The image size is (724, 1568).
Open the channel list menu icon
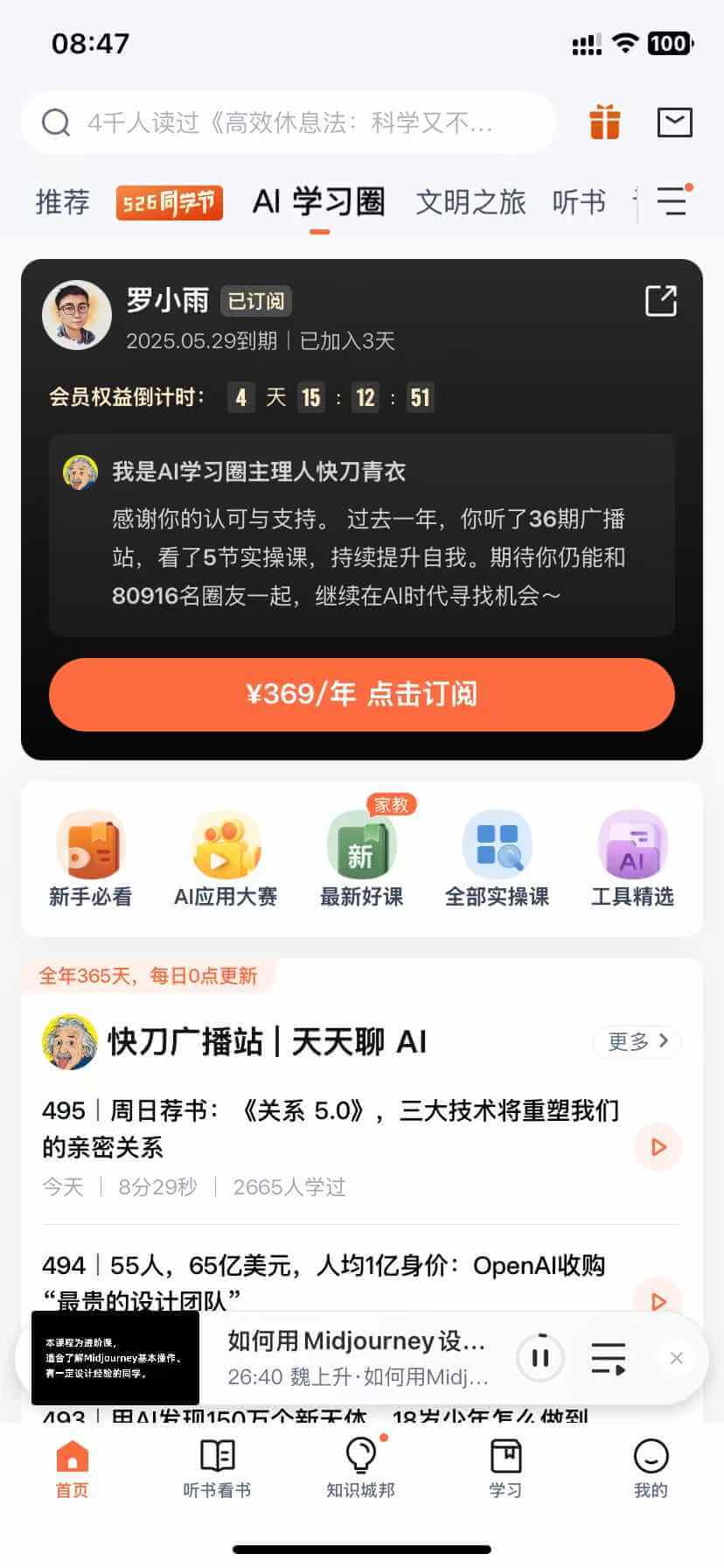pos(672,201)
